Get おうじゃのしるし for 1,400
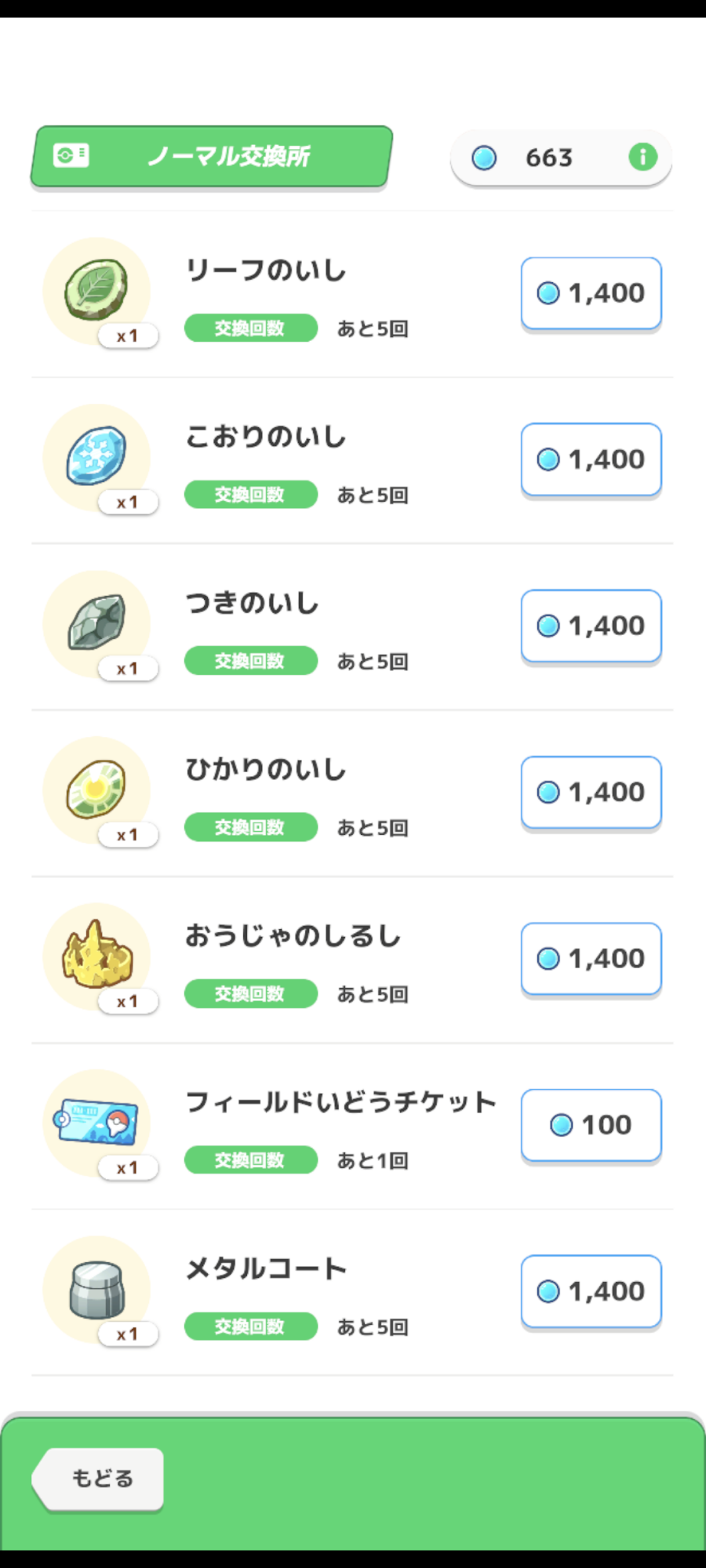 pyautogui.click(x=591, y=958)
